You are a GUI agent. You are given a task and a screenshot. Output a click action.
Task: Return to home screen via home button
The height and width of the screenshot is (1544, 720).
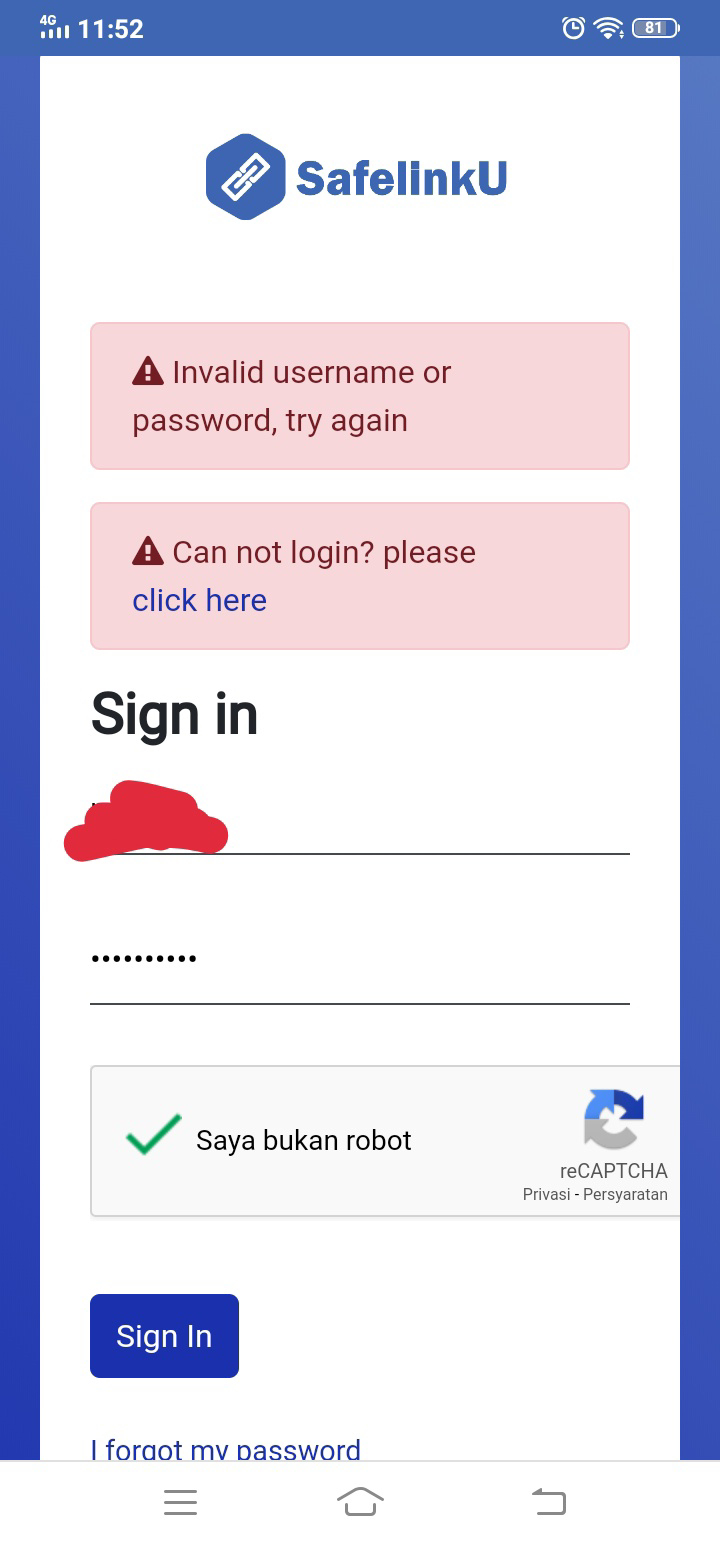360,1501
